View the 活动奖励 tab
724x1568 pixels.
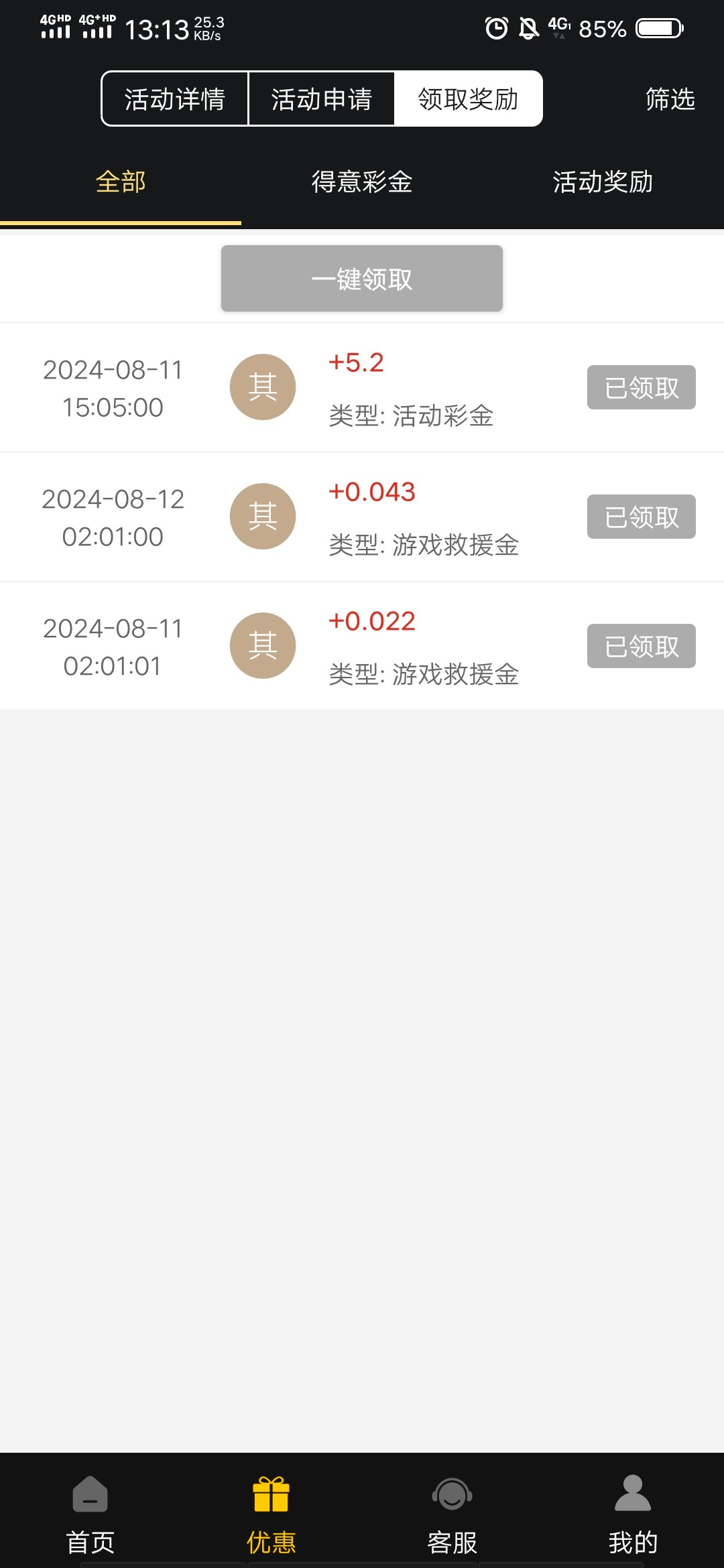point(603,182)
